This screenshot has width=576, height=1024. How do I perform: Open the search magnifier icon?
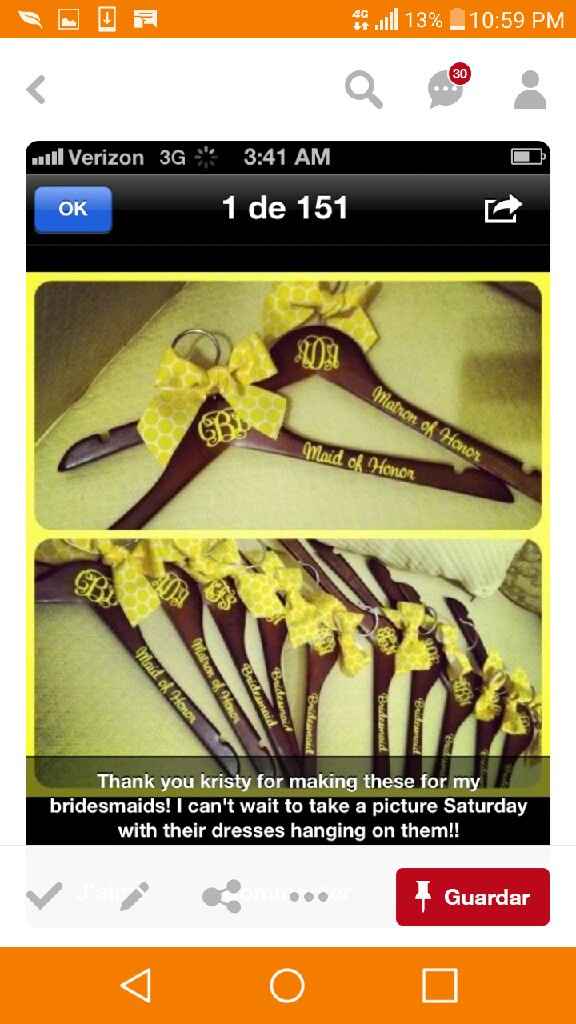click(364, 89)
